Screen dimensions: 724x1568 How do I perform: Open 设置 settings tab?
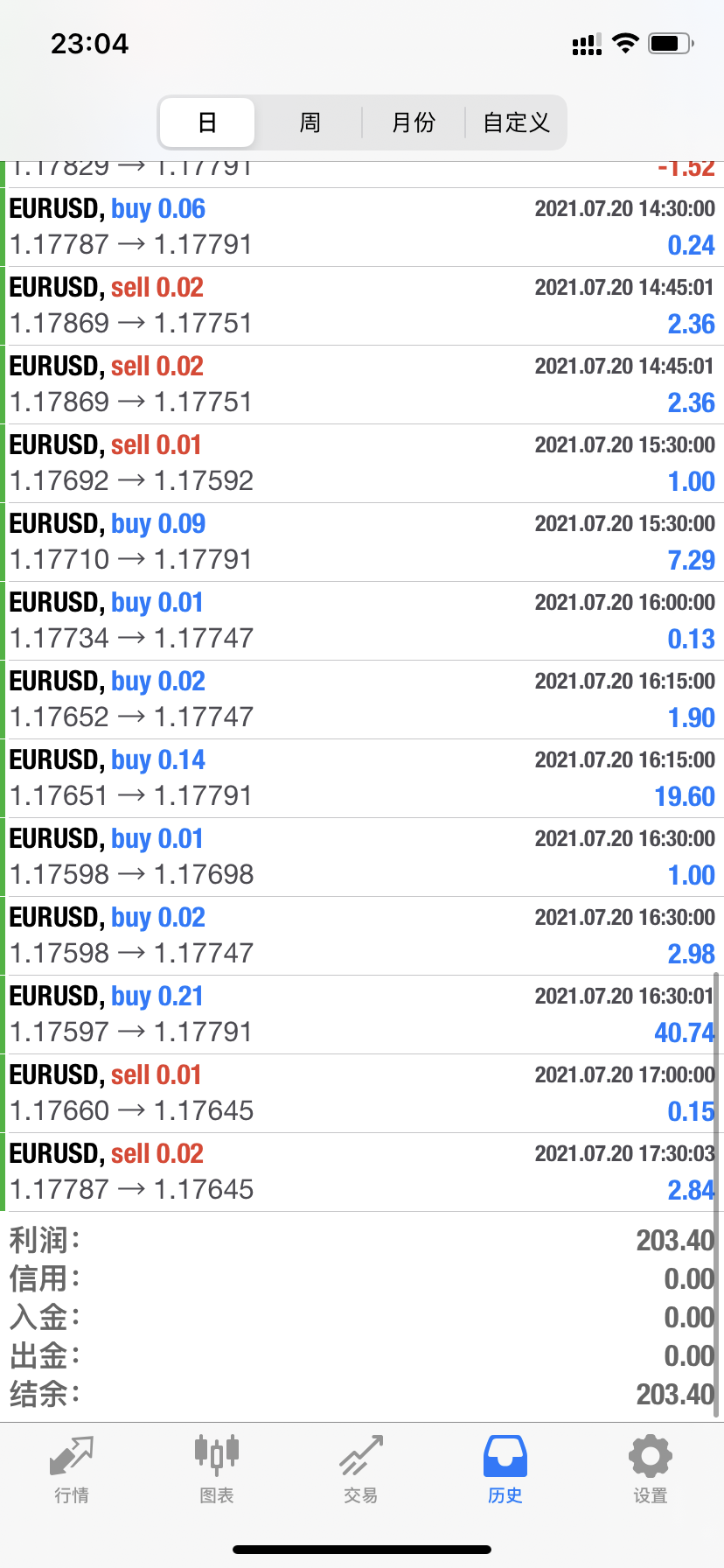(x=651, y=1470)
